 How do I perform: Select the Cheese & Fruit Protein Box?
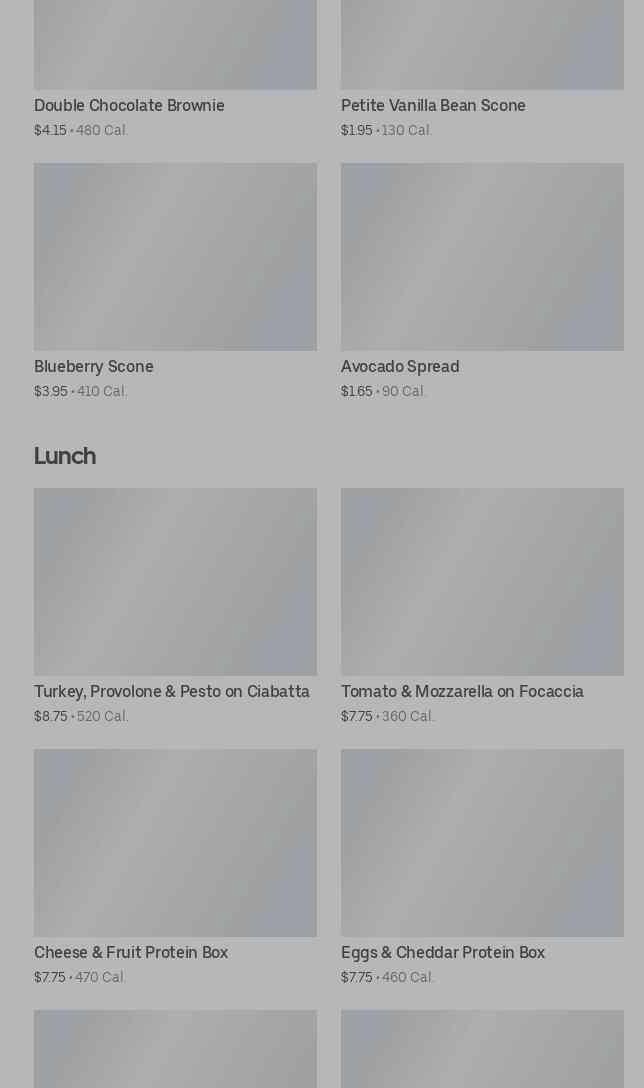[175, 867]
